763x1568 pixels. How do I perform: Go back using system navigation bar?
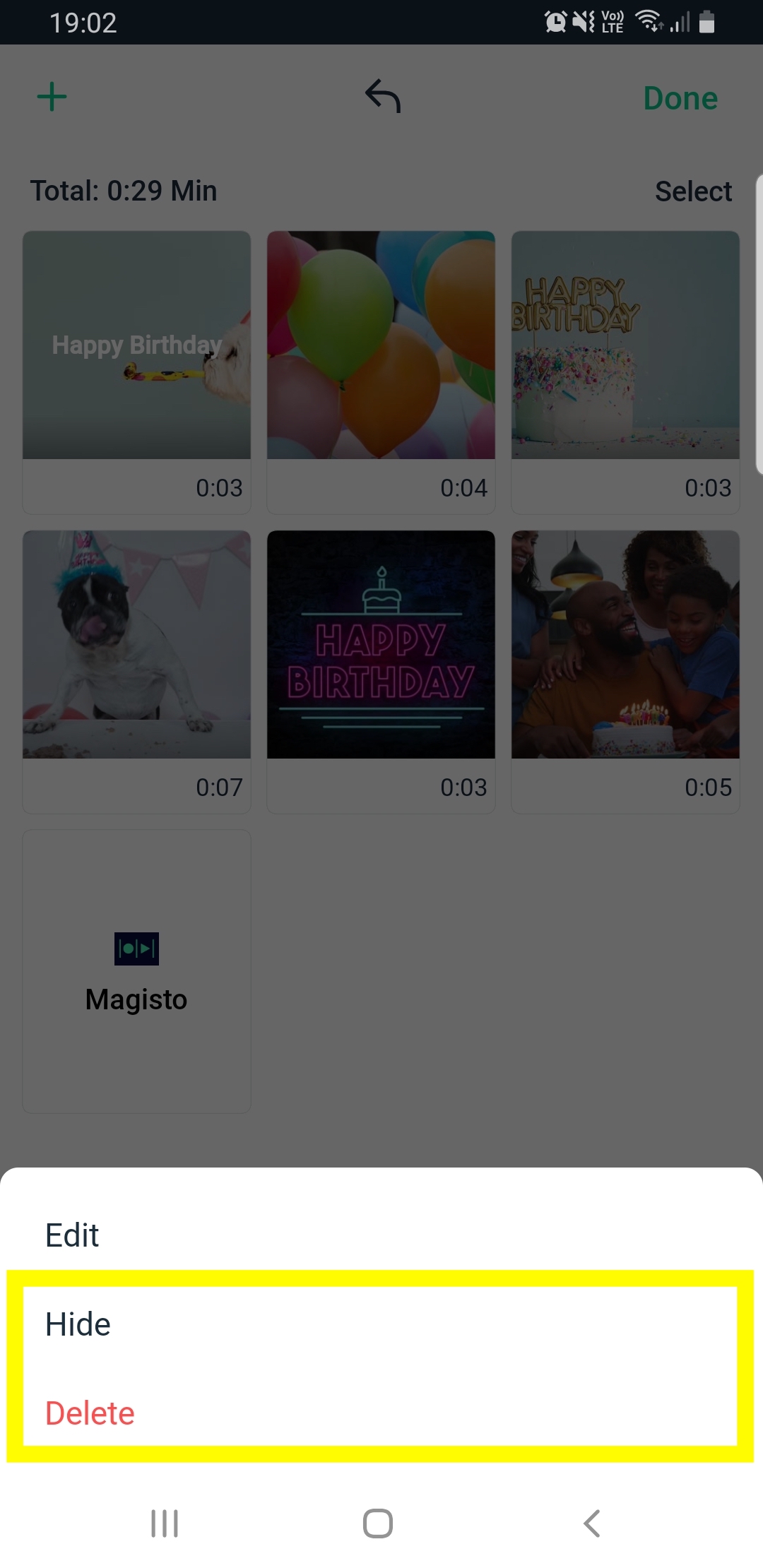coord(592,1524)
